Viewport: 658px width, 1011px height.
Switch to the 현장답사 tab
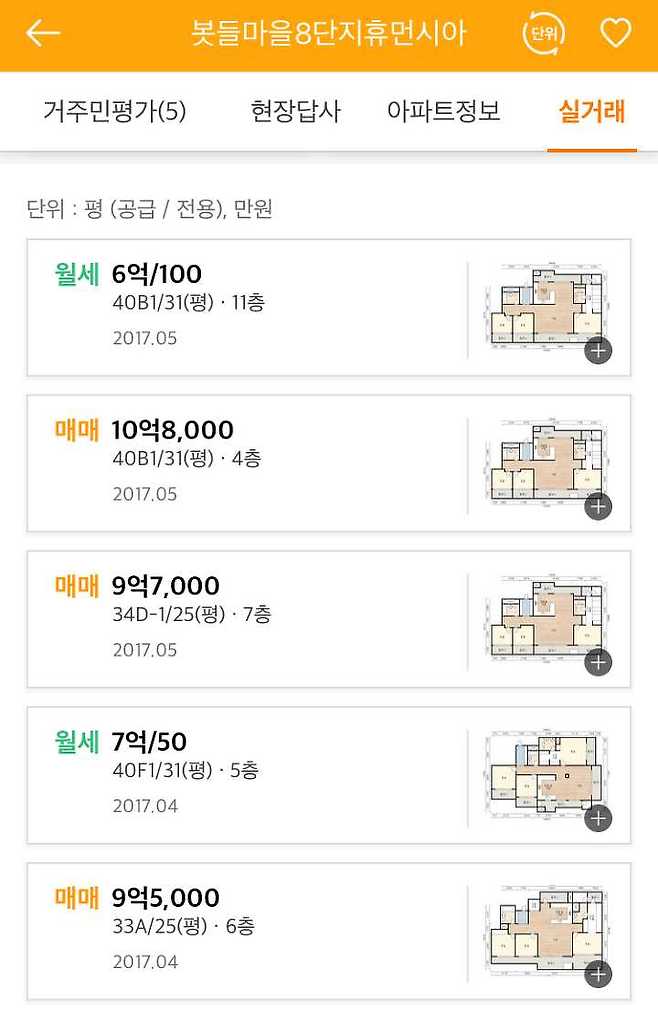[295, 111]
